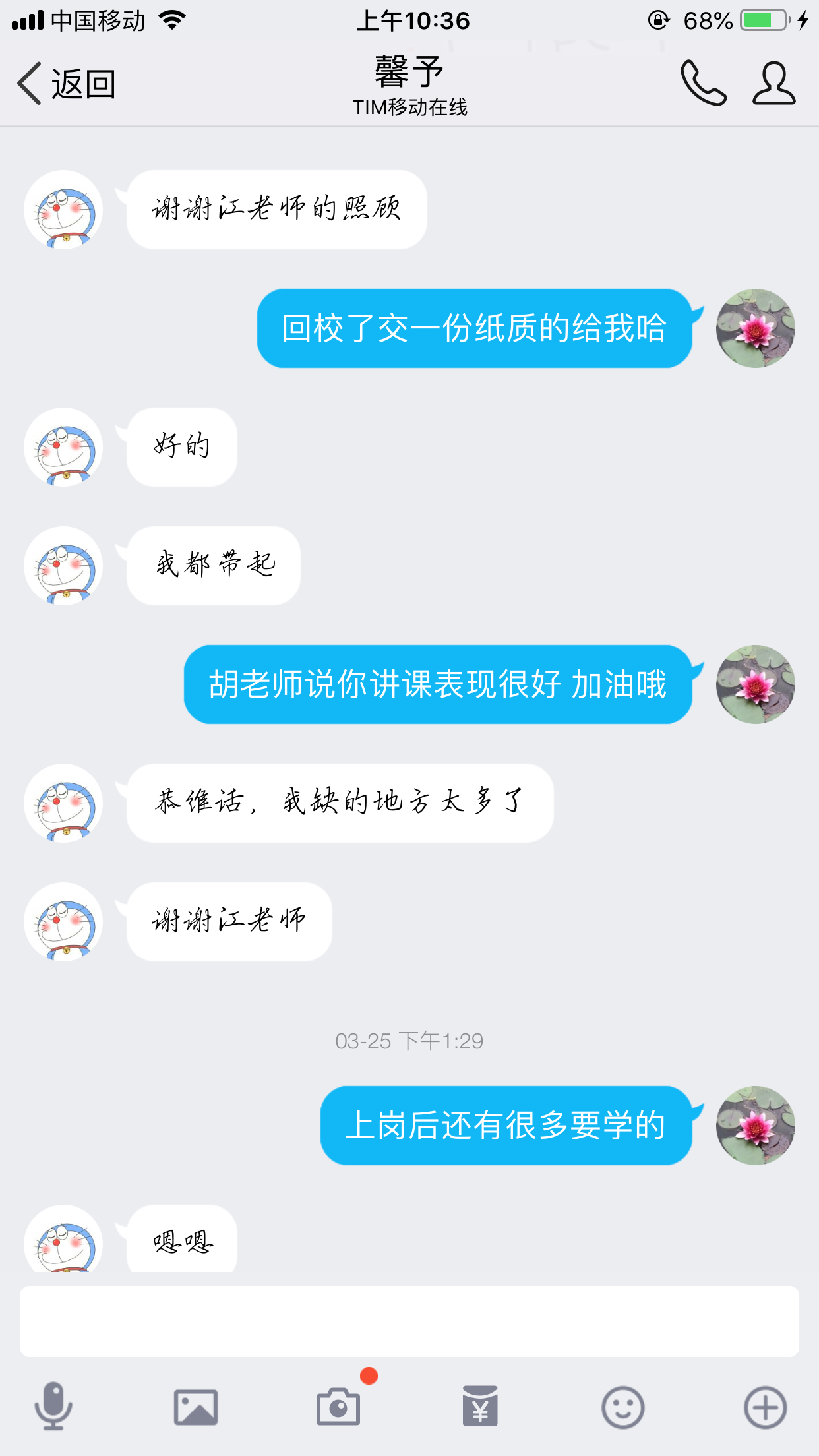Tap the message text input field

click(x=409, y=1321)
